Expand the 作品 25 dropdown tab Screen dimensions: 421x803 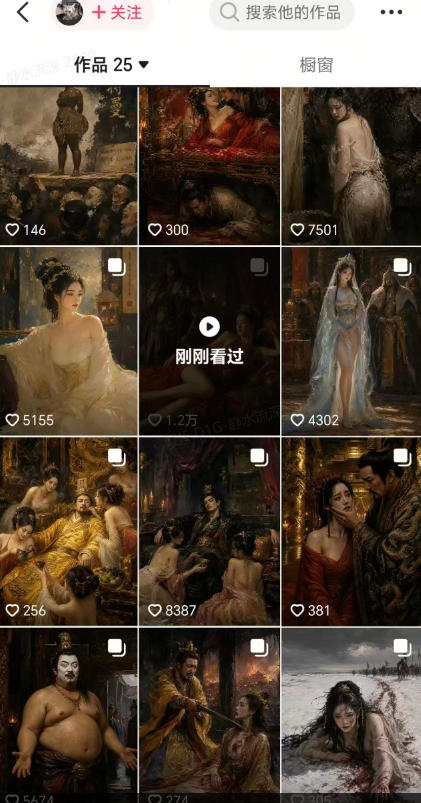pos(111,65)
